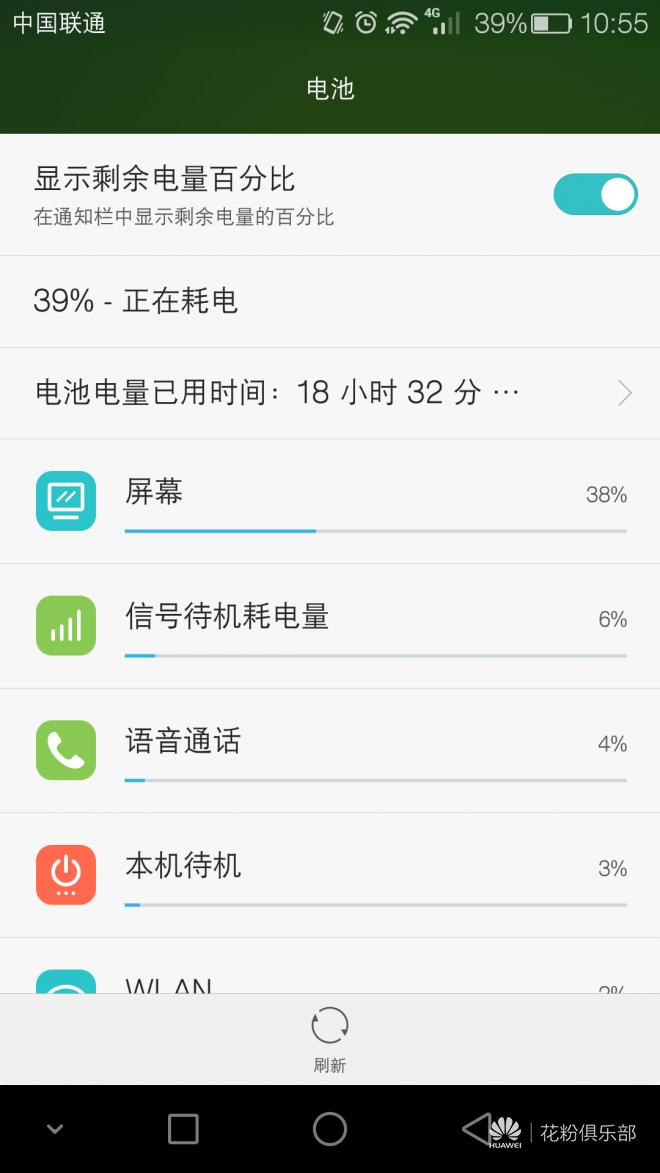
Task: Open the recent apps view
Action: [x=183, y=1129]
